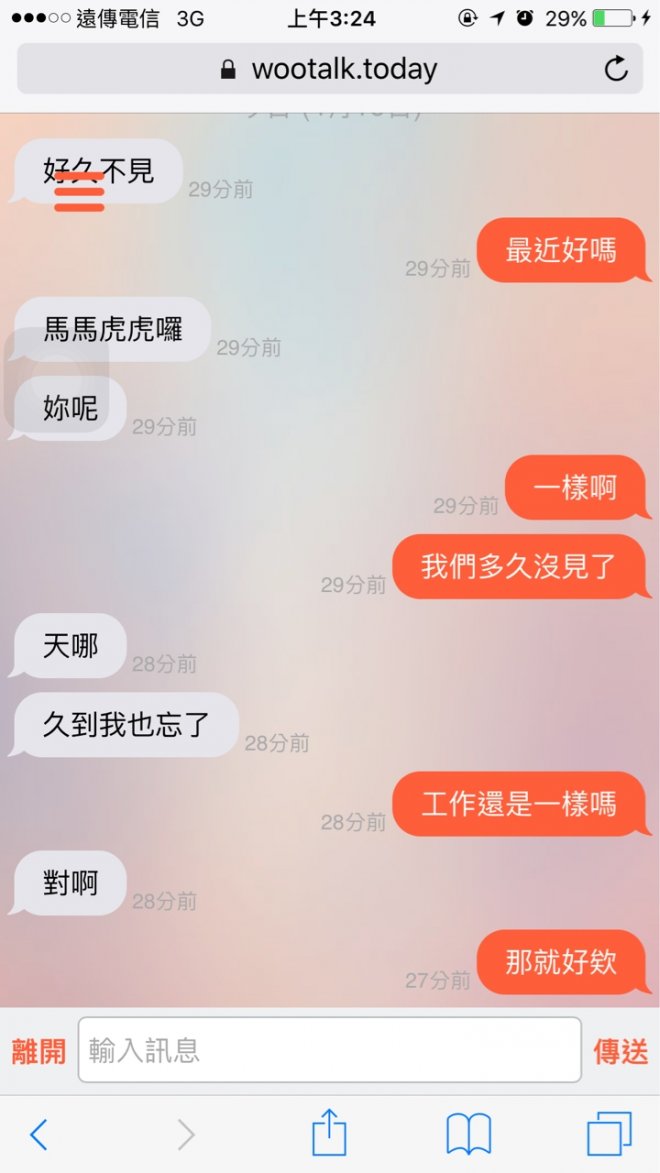Open Safari bookmarks
Screen dimensions: 660x1173
[468, 1134]
